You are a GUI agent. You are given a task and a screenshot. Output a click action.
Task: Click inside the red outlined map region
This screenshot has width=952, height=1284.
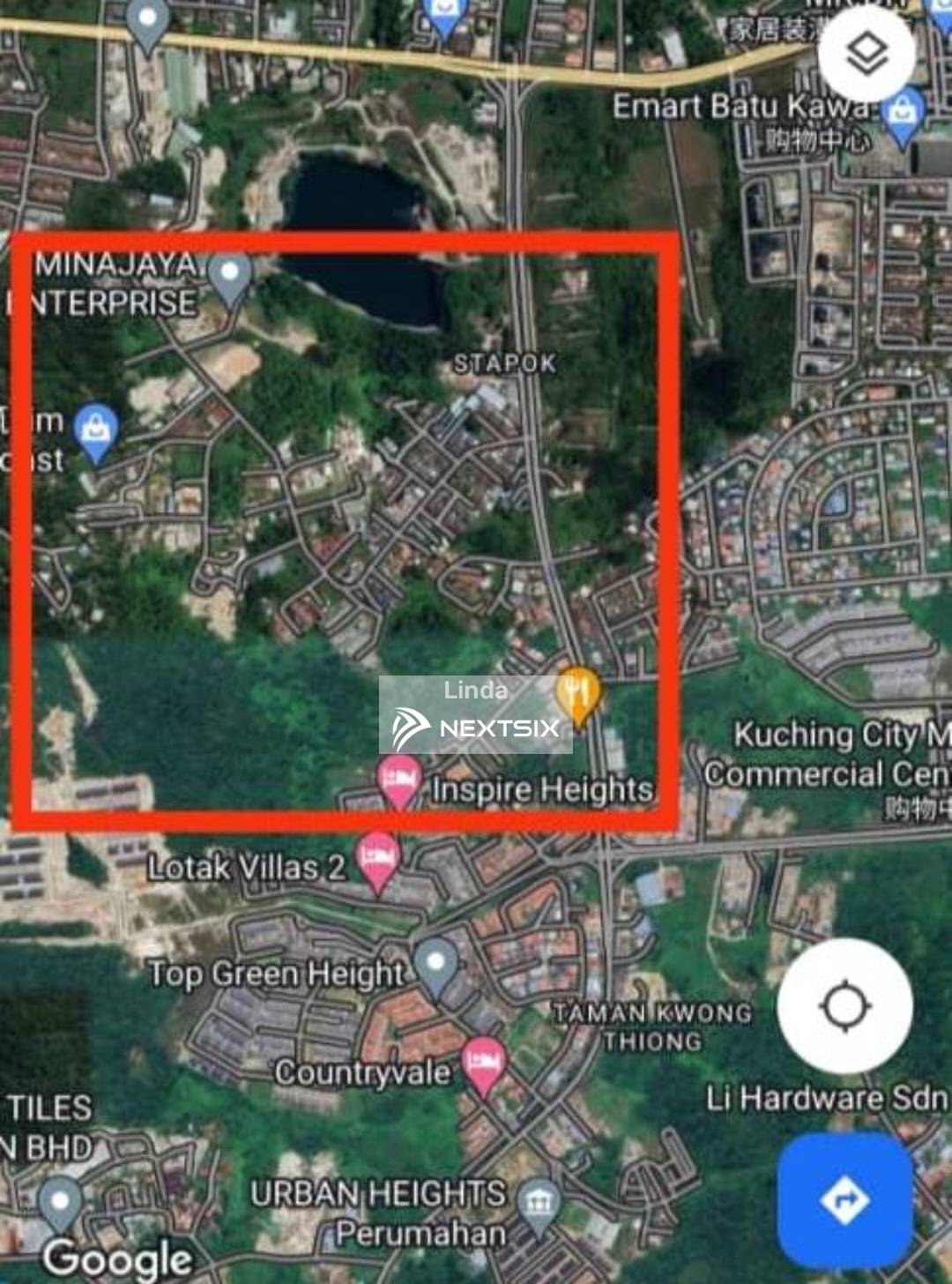344,529
